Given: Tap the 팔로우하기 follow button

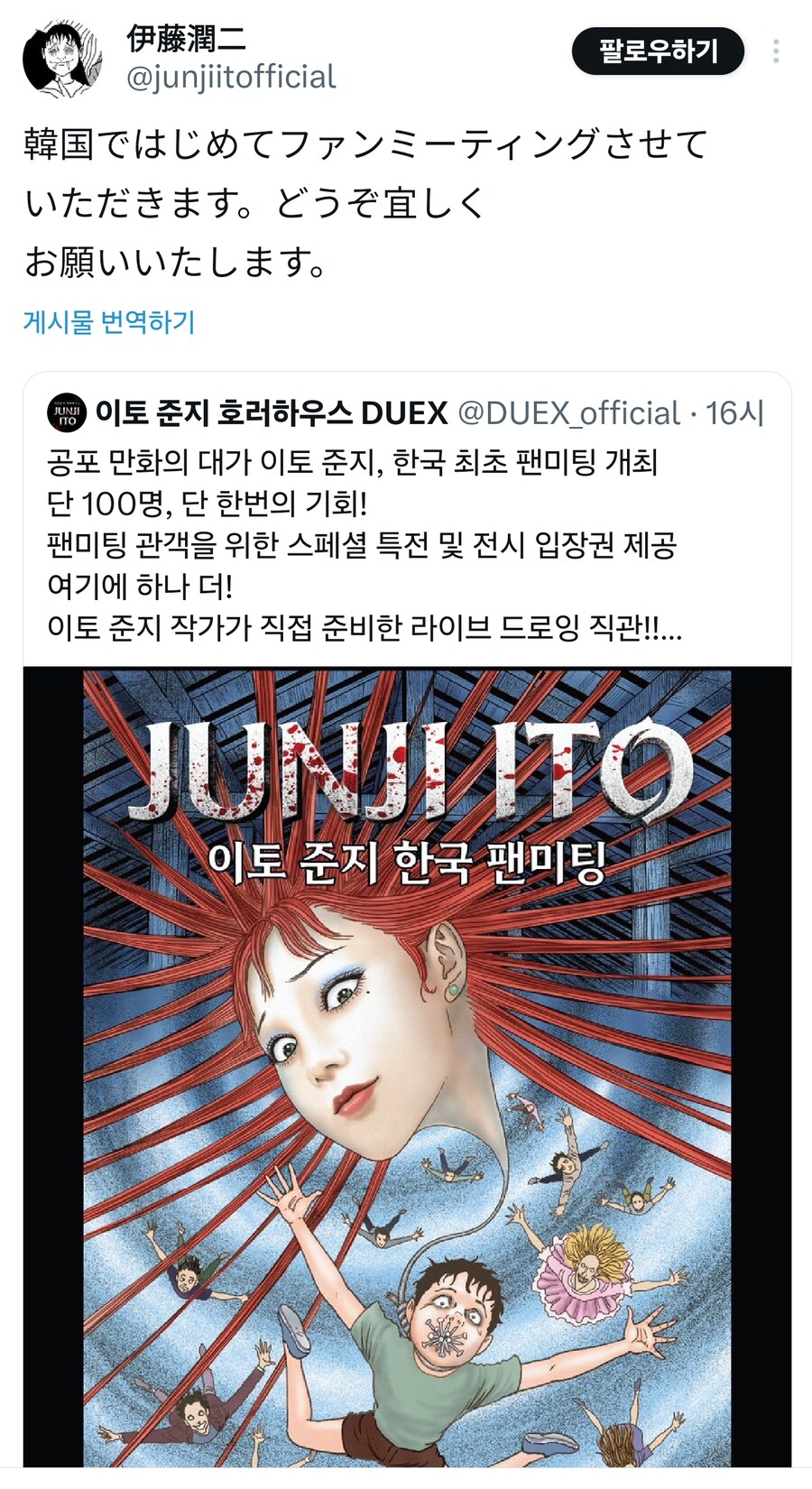Looking at the screenshot, I should pos(658,51).
